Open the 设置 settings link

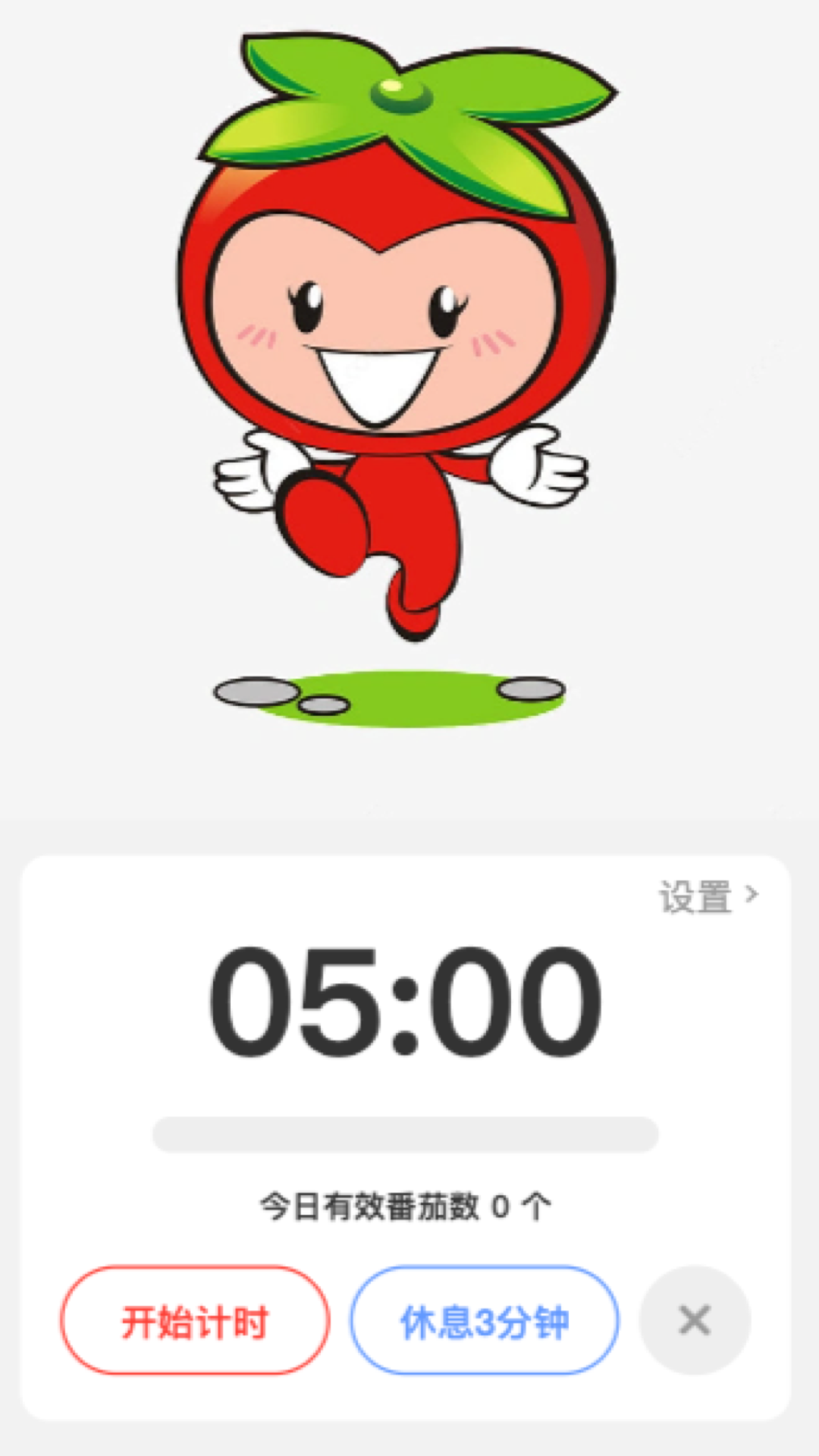click(707, 897)
